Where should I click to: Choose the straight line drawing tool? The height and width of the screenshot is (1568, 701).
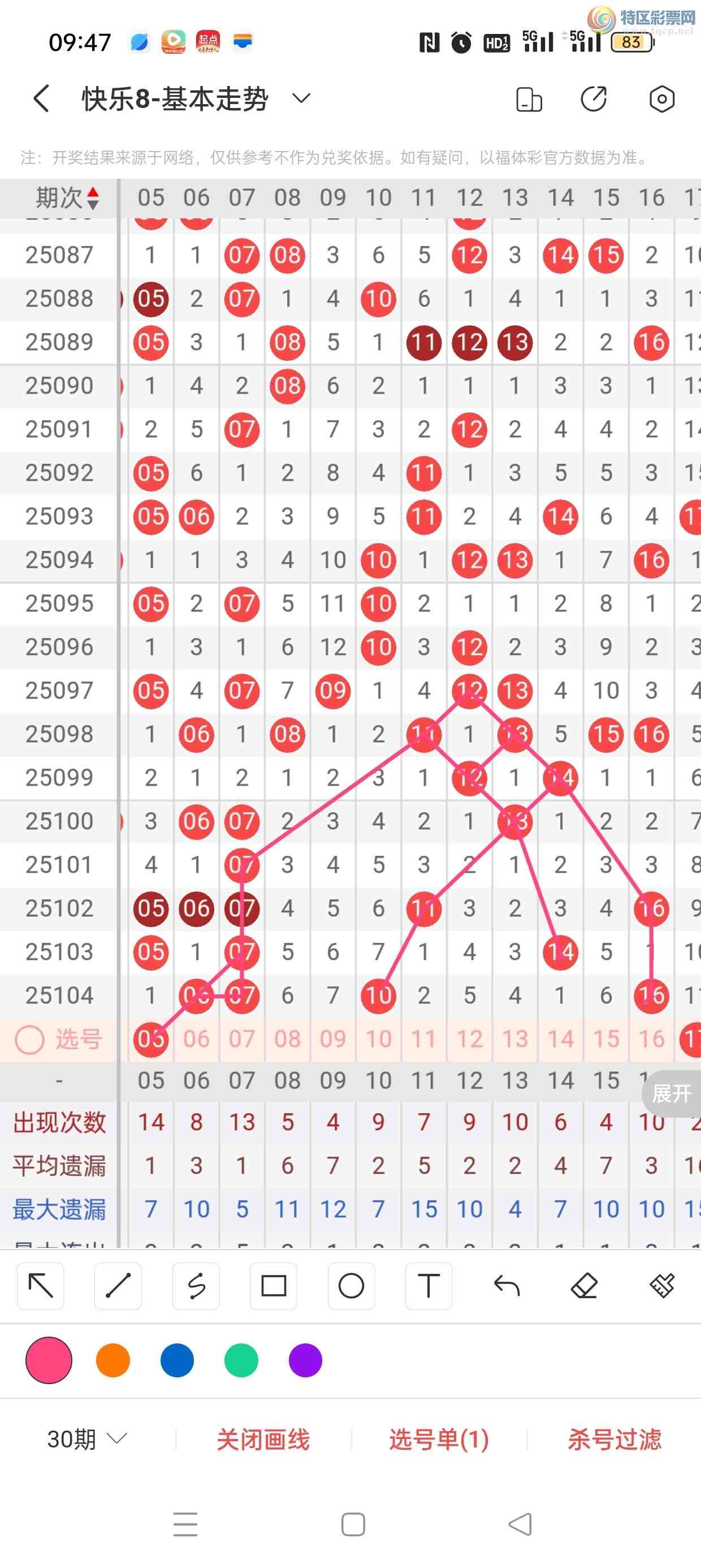pyautogui.click(x=118, y=1286)
